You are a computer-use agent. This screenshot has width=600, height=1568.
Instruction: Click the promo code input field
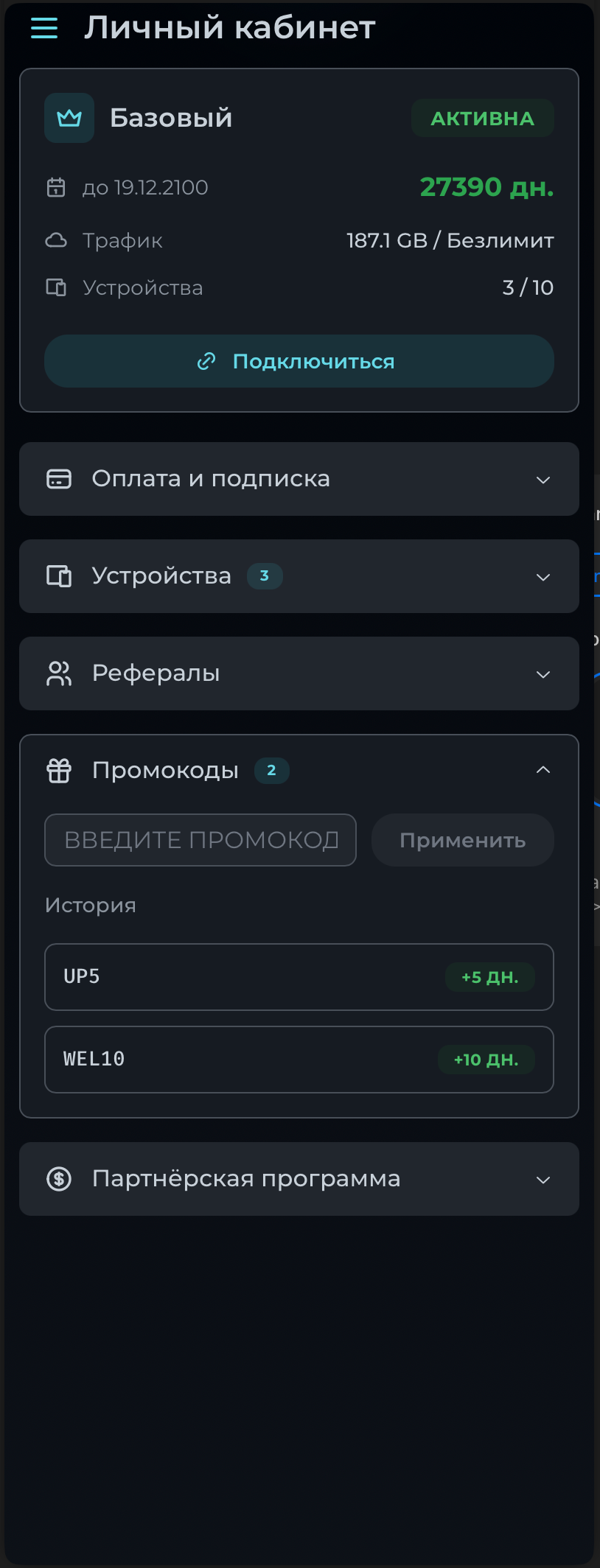[x=200, y=839]
